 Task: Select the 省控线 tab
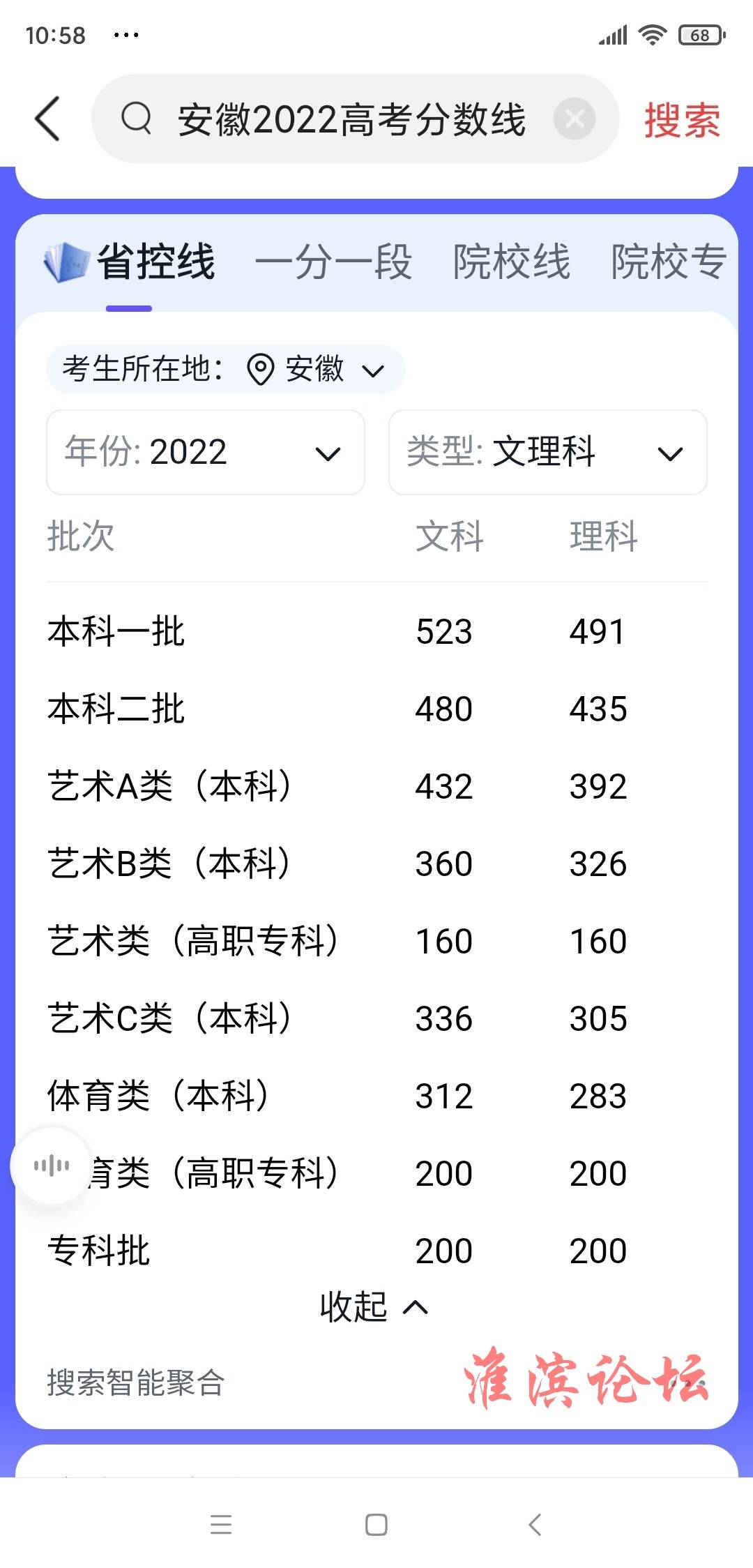tap(156, 263)
